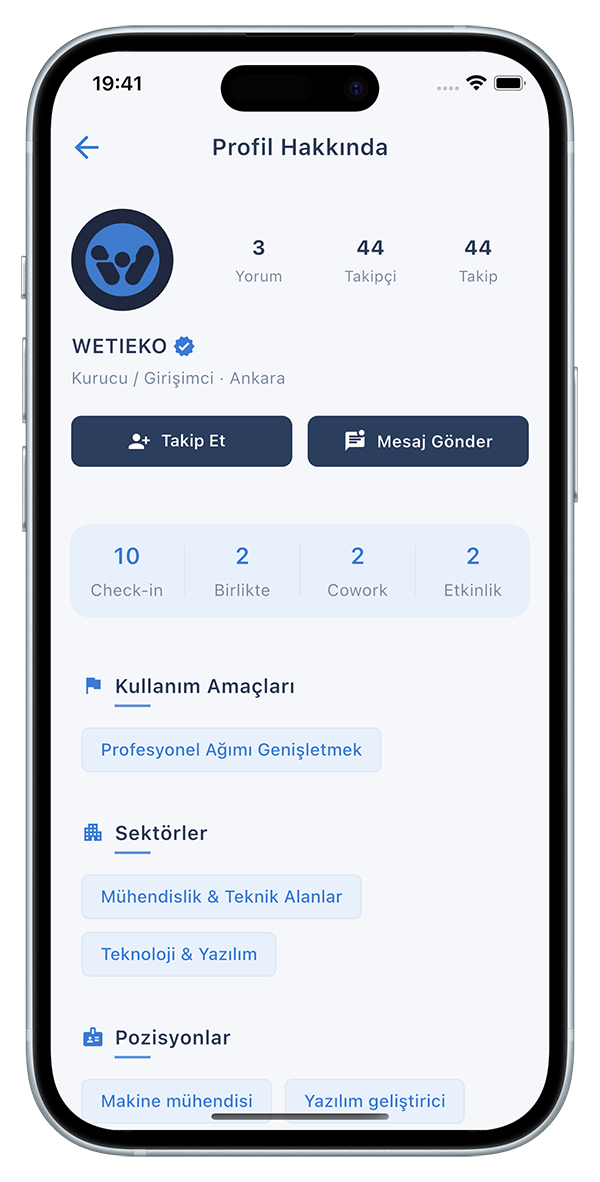The image size is (600, 1182).
Task: Open the 44 Takip following list
Action: tap(478, 260)
